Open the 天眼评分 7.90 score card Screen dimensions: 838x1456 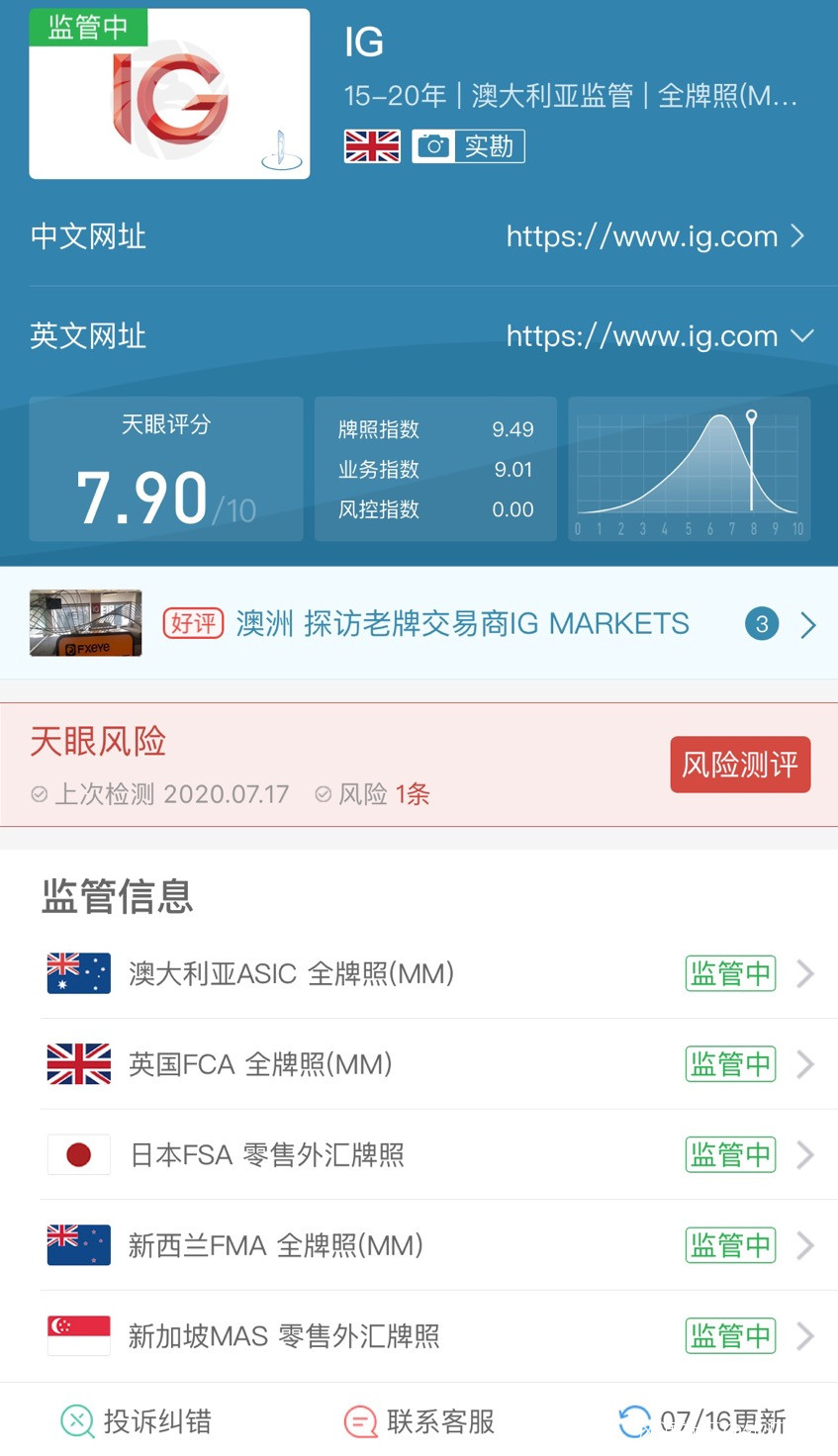(166, 470)
